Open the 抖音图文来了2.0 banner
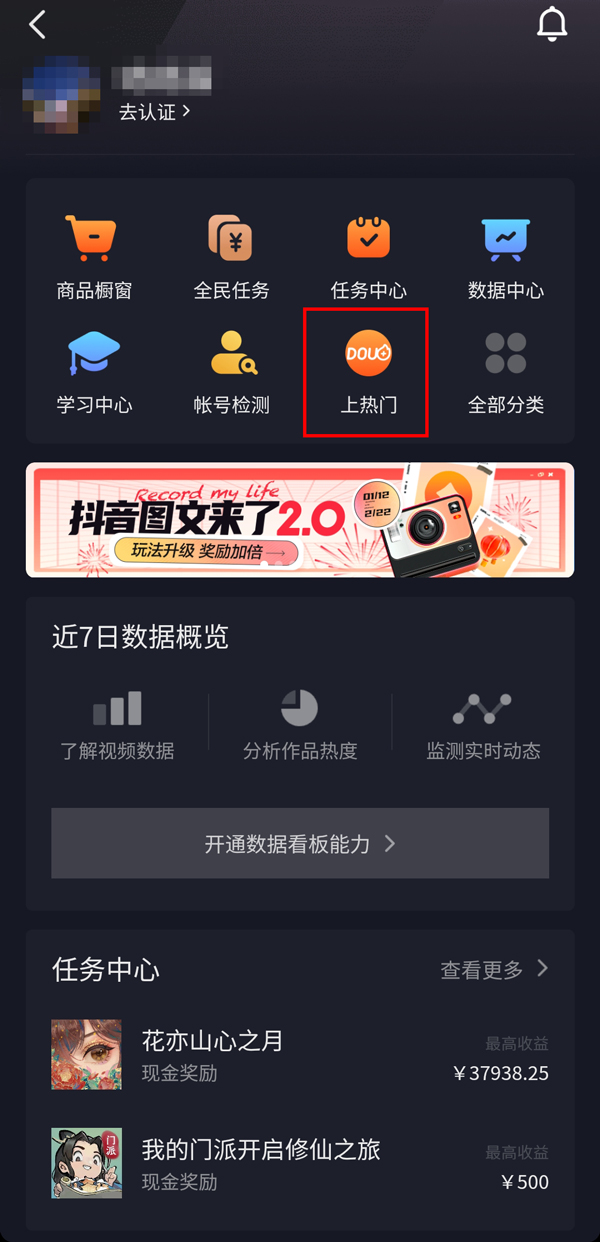The image size is (600, 1242). tap(300, 520)
